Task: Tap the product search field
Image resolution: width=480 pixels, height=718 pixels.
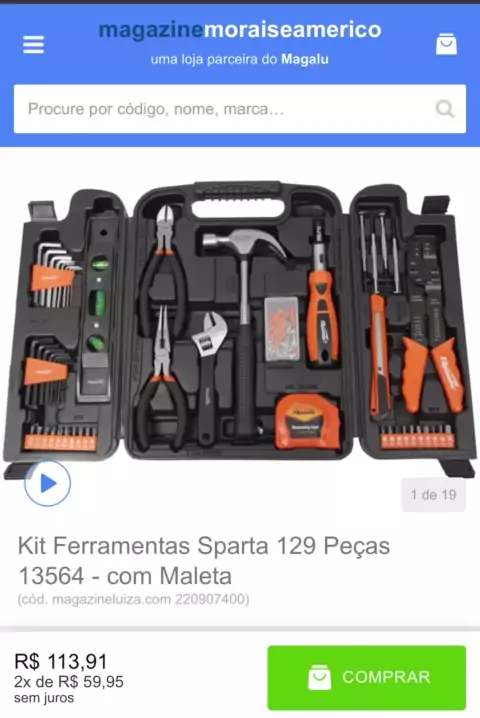Action: tap(240, 109)
